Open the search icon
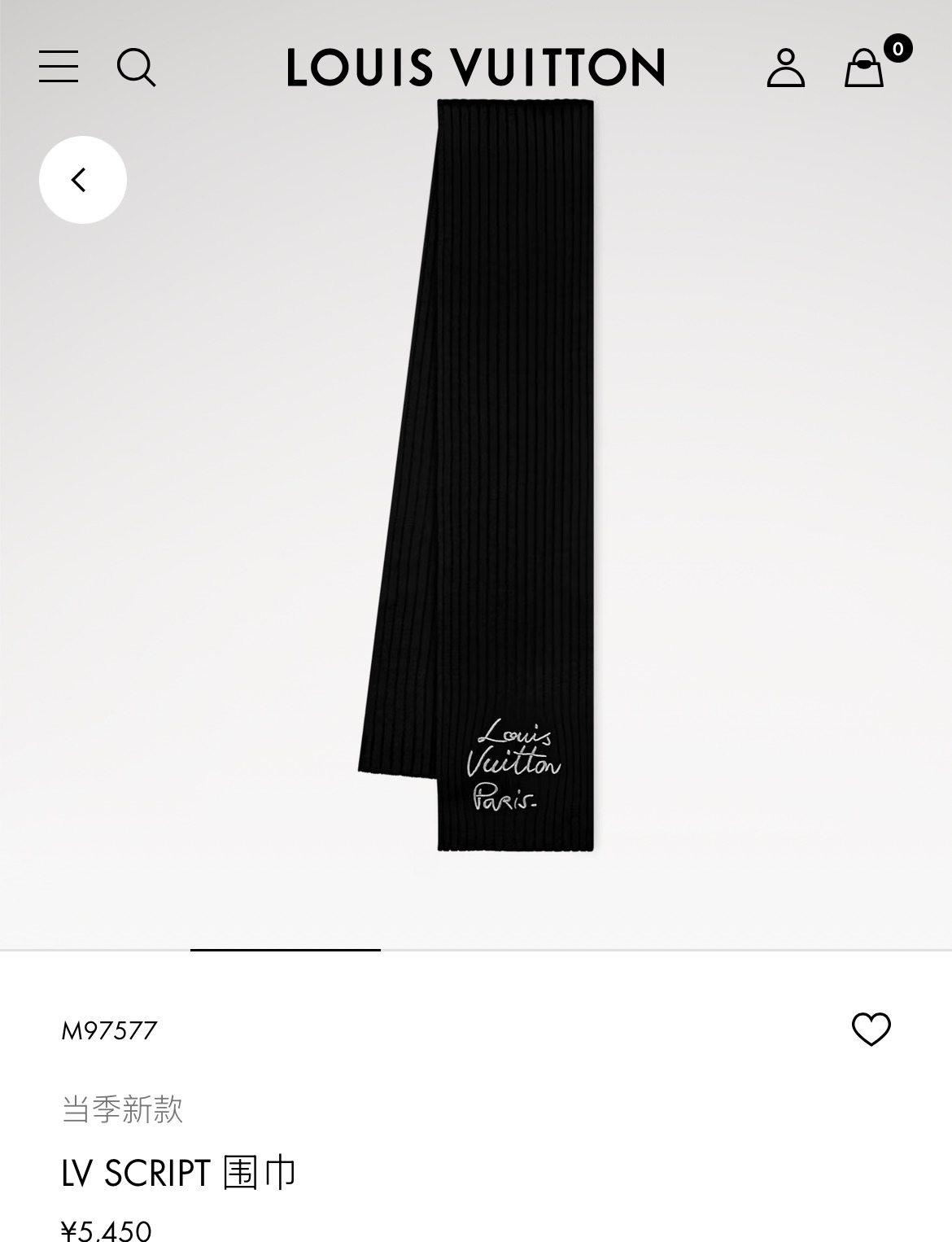Viewport: 952px width, 1242px height. pyautogui.click(x=136, y=67)
